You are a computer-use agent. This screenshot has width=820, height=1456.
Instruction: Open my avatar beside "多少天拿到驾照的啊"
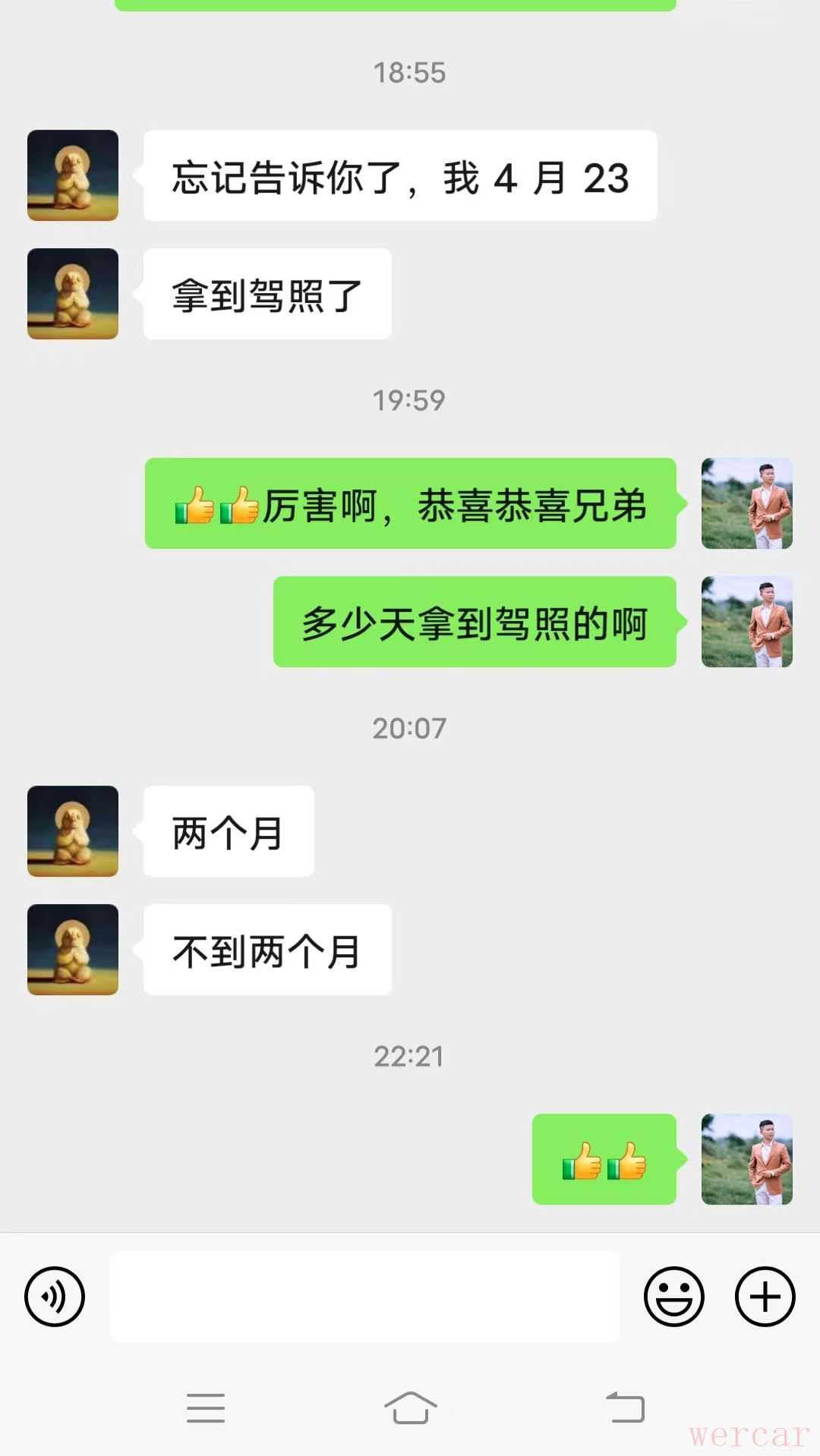click(746, 622)
